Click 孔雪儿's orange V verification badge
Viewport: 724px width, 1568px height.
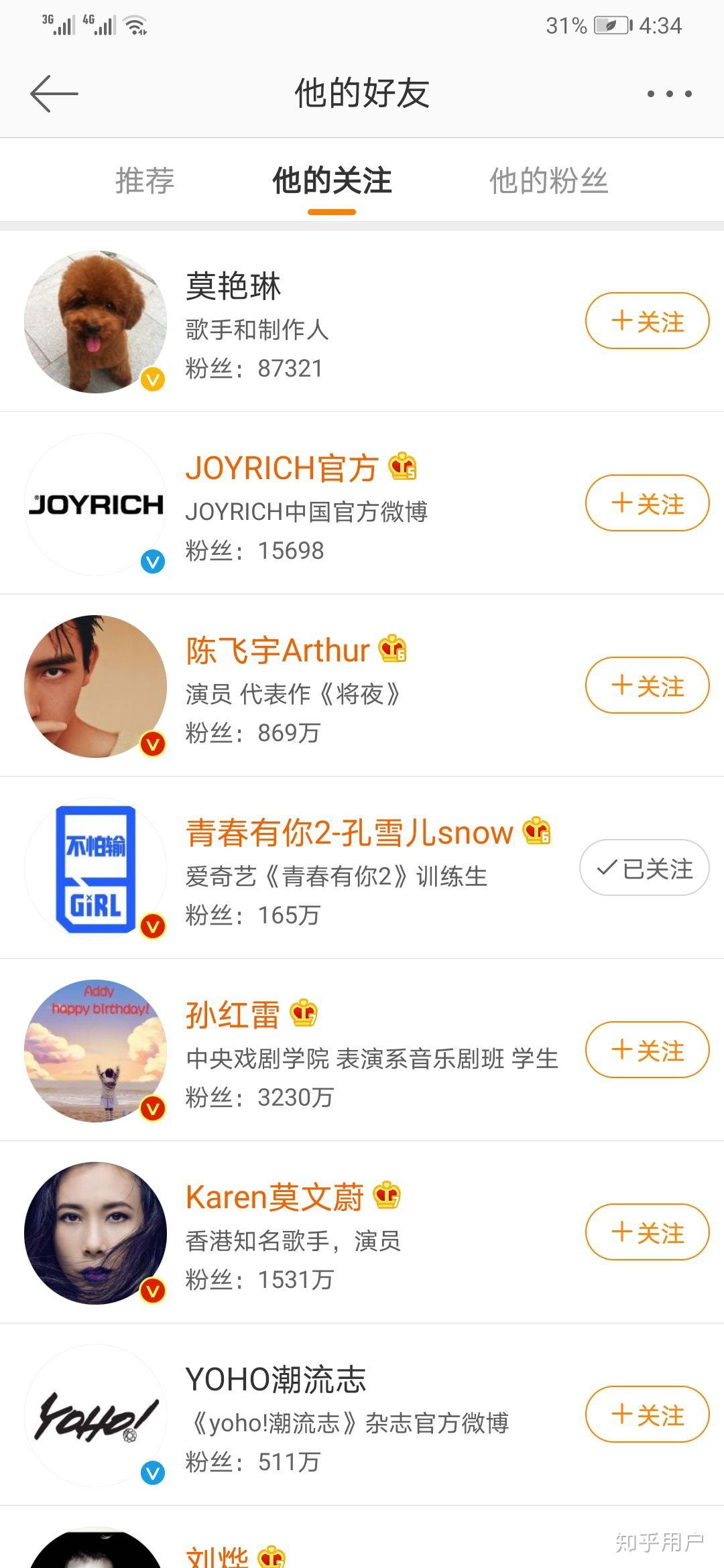(153, 923)
